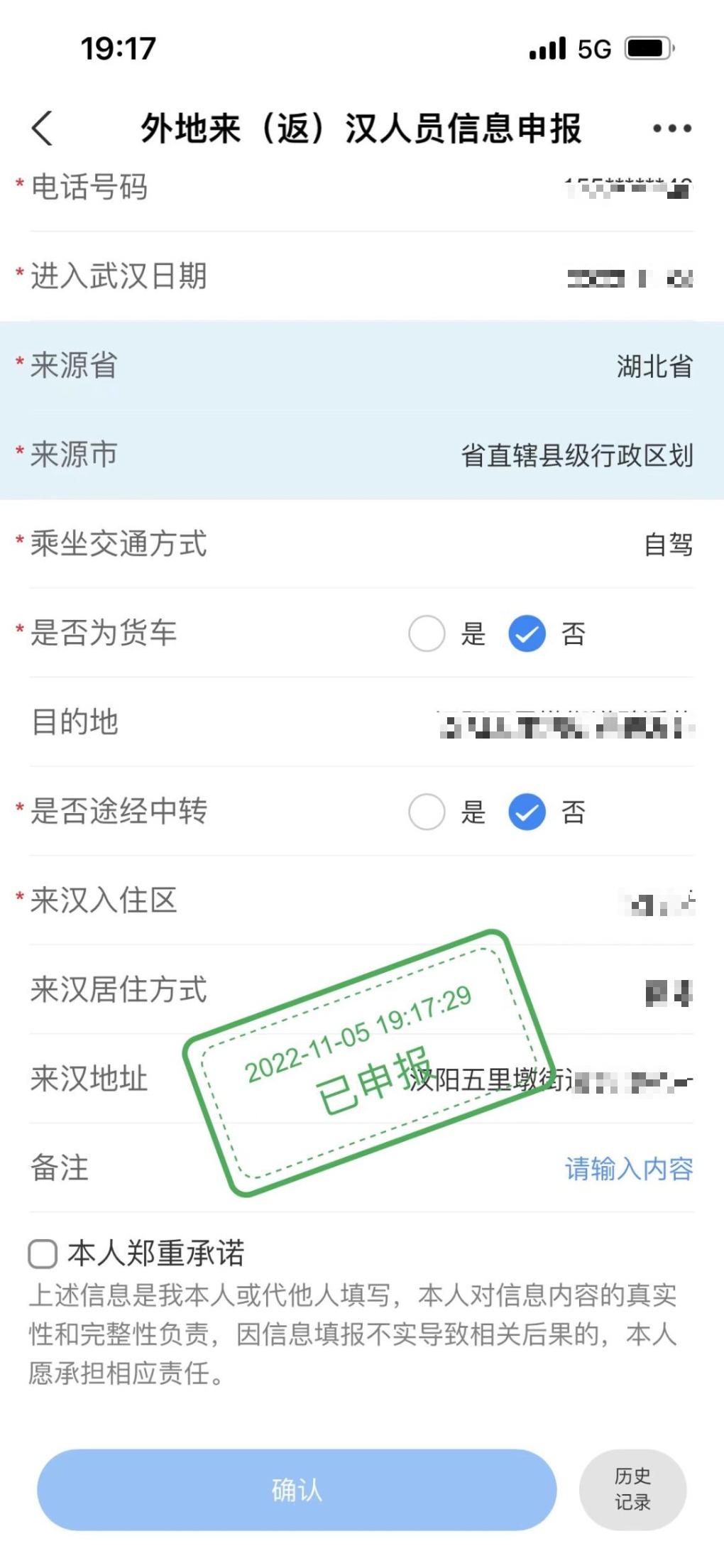Change the 来源市 city selection
The image size is (724, 1568).
coord(576,455)
